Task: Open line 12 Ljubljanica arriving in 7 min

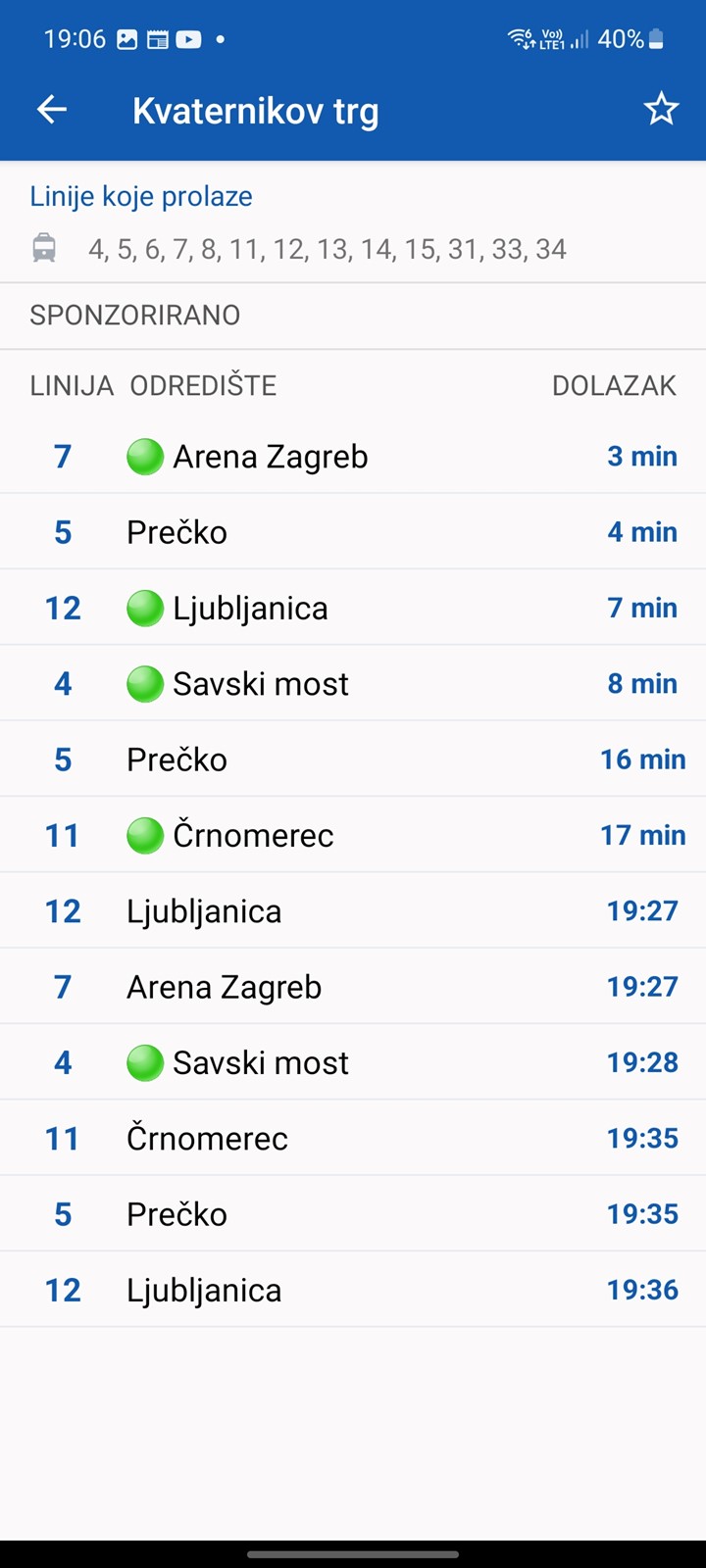Action: coord(353,608)
